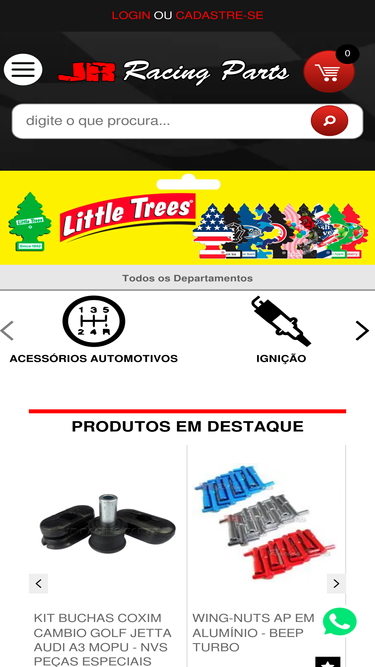Go to previous featured products

pos(38,584)
